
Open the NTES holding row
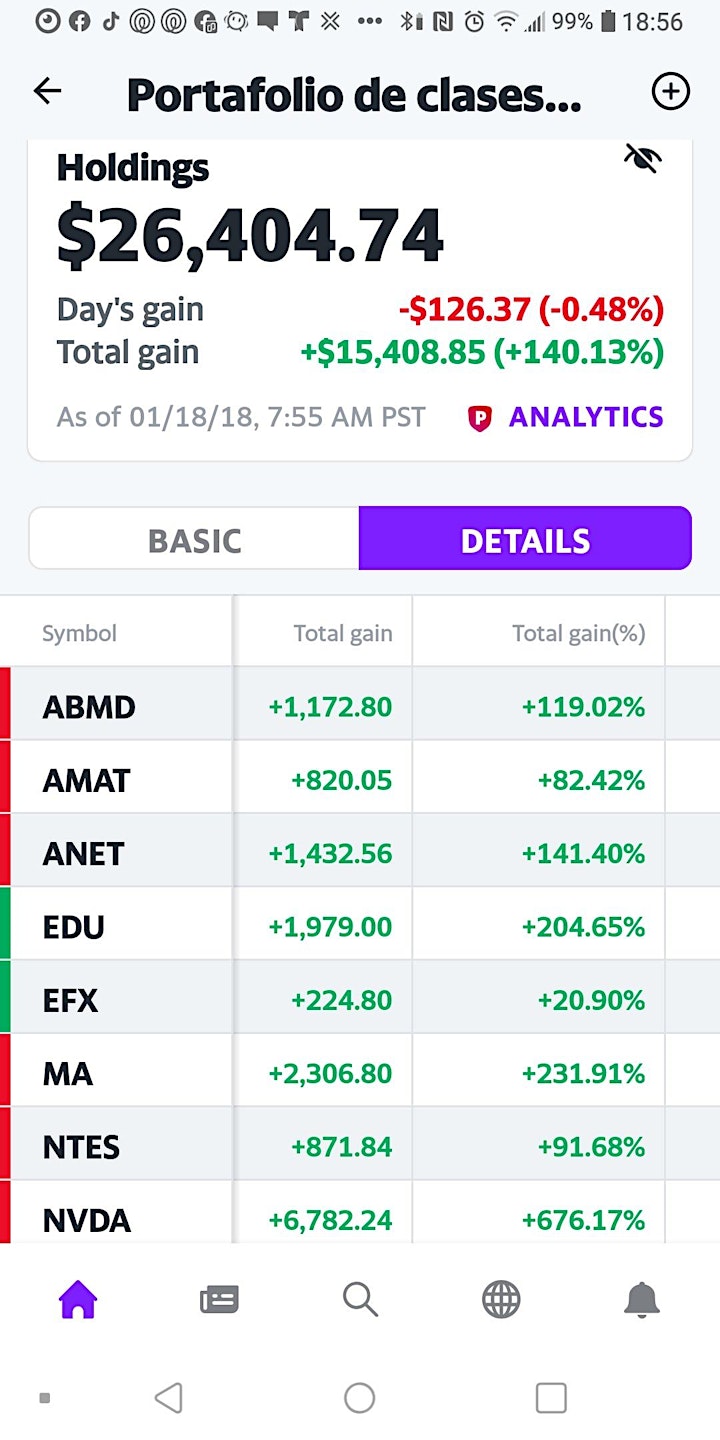360,1146
